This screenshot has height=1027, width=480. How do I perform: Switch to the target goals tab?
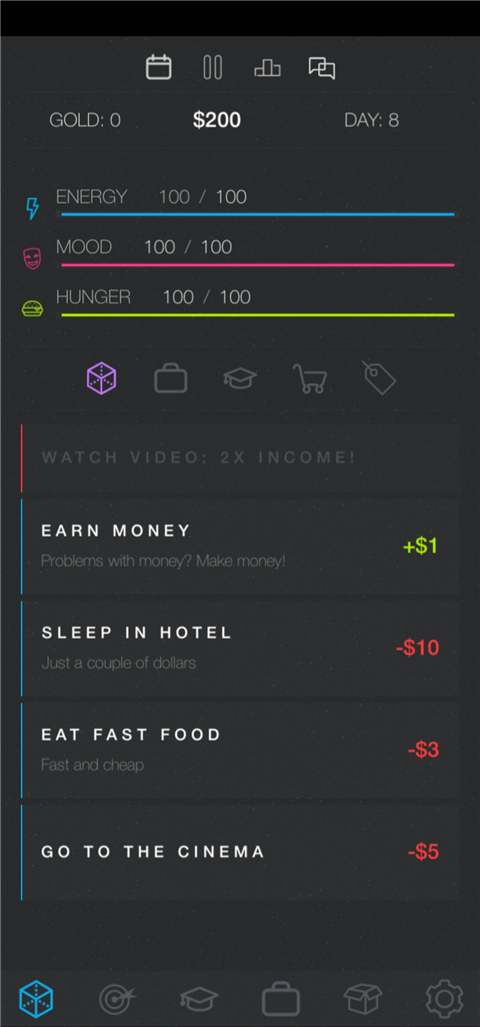pyautogui.click(x=117, y=999)
